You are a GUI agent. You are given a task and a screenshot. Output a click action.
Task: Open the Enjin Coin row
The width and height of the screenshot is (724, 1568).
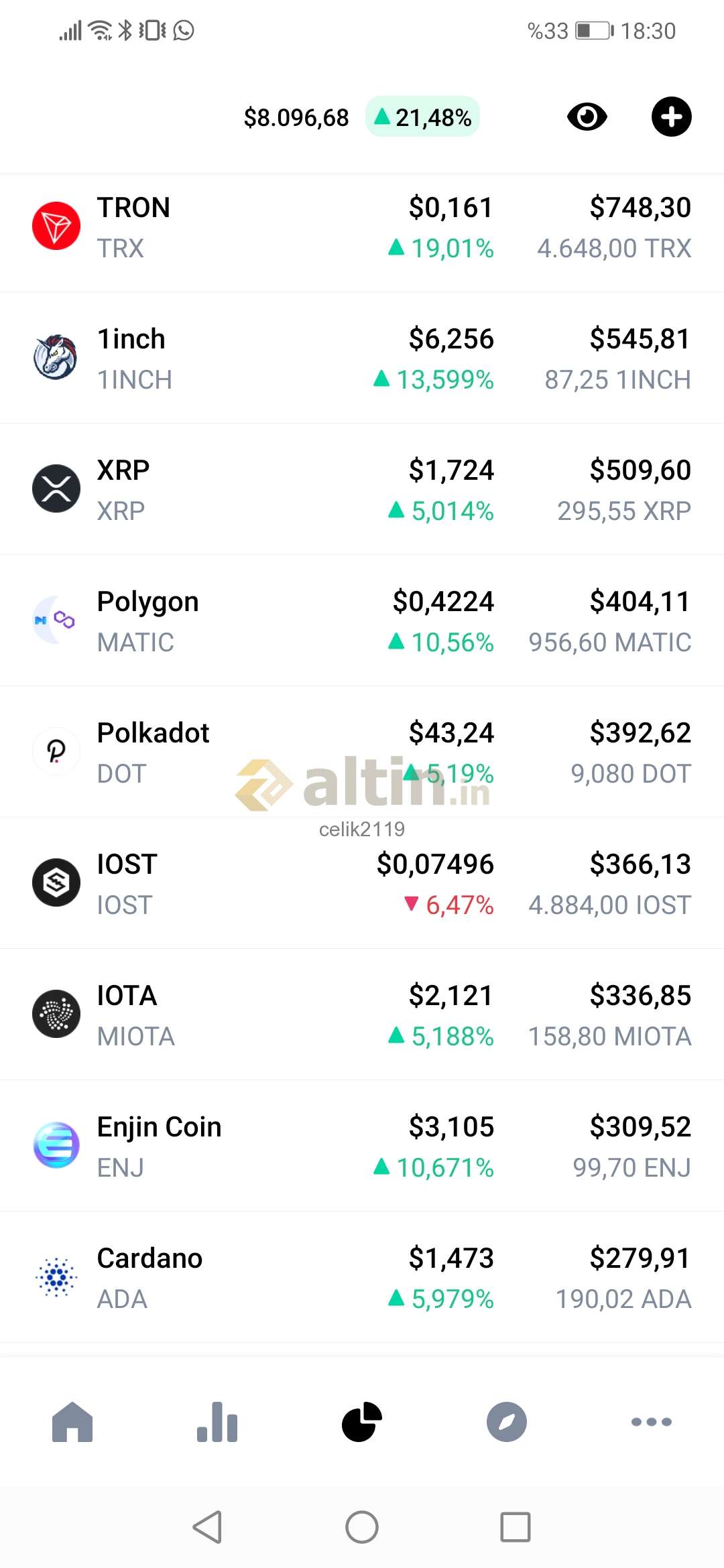pyautogui.click(x=362, y=1146)
